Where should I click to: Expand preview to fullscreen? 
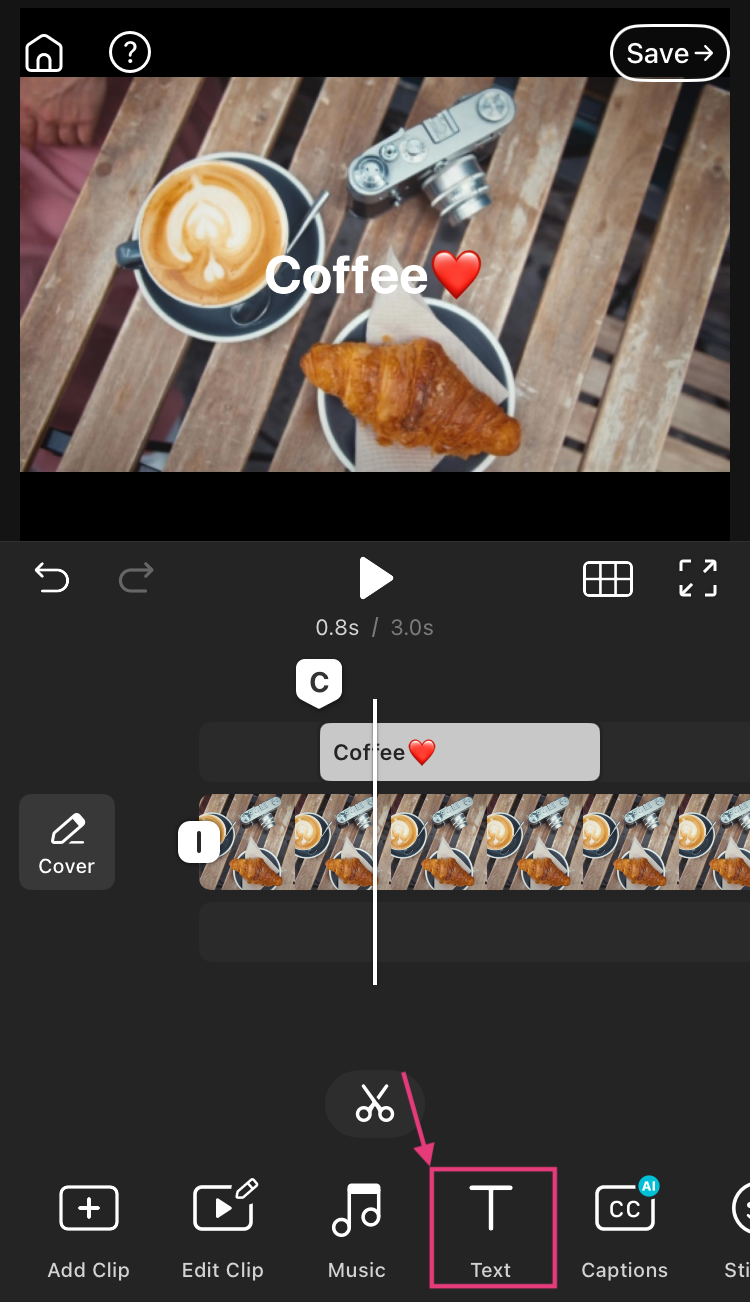[x=697, y=578]
